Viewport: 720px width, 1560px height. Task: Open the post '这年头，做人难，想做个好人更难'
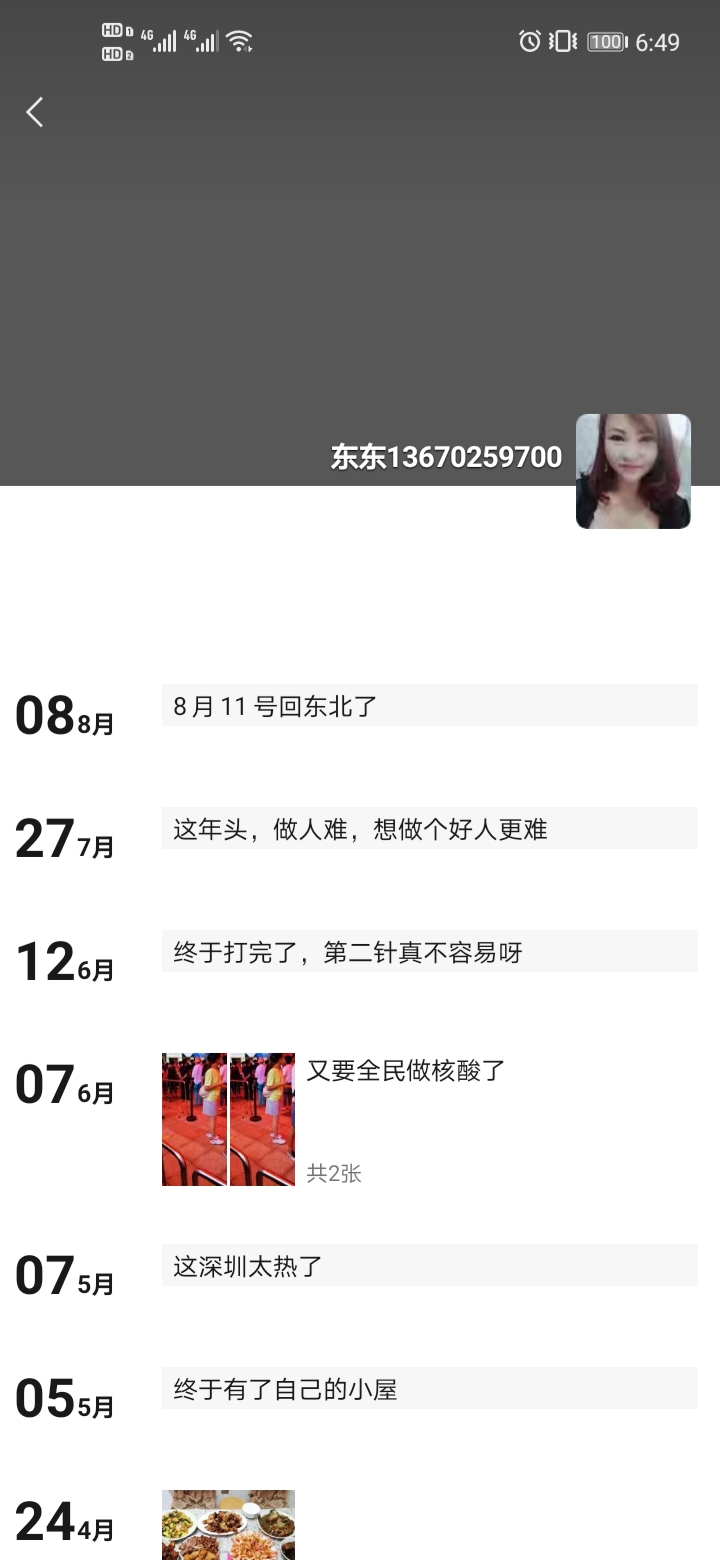click(429, 829)
